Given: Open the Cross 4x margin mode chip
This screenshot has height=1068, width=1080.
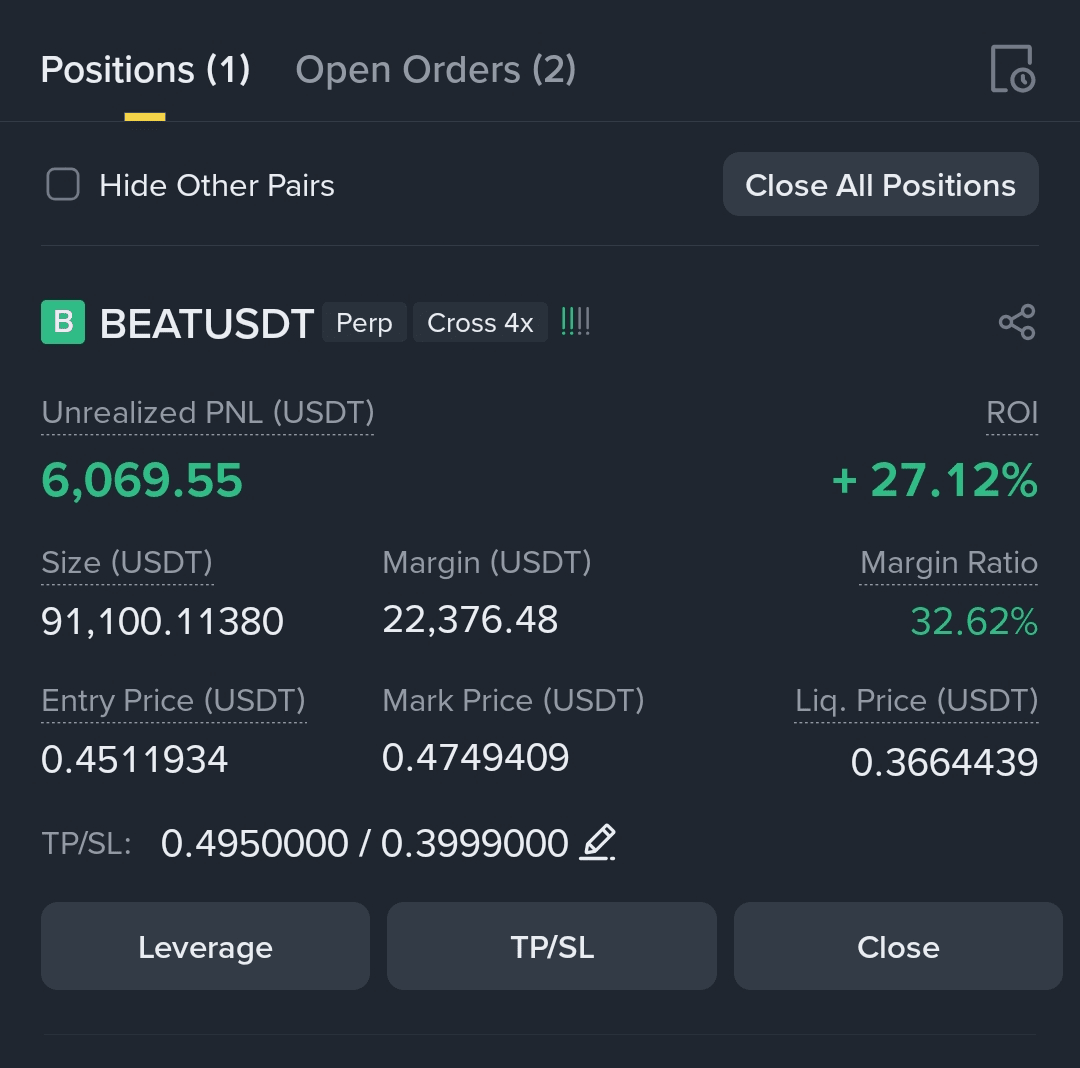Looking at the screenshot, I should tap(480, 322).
